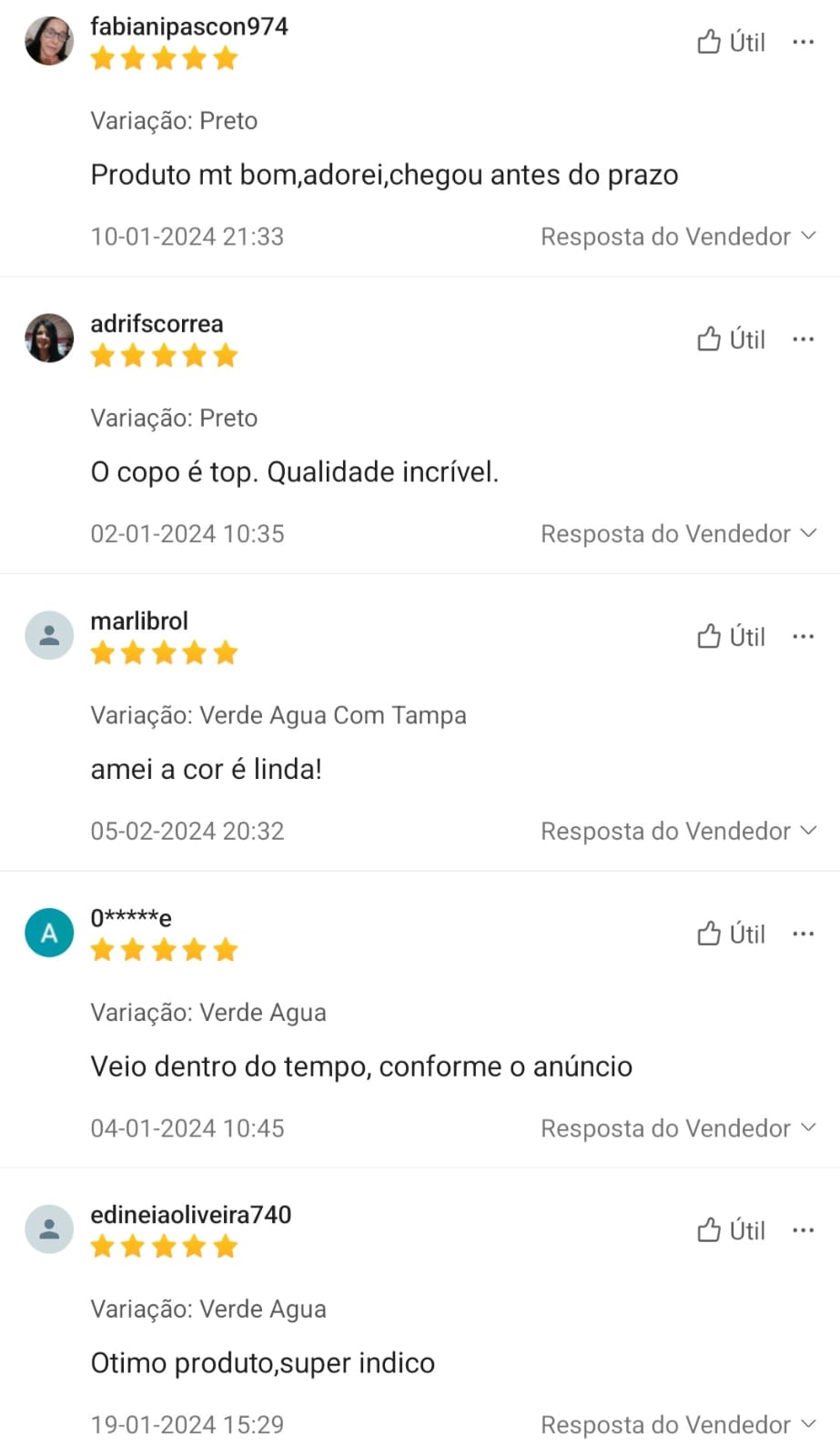Mark edineiaoliveira740's review as Útil

731,1230
